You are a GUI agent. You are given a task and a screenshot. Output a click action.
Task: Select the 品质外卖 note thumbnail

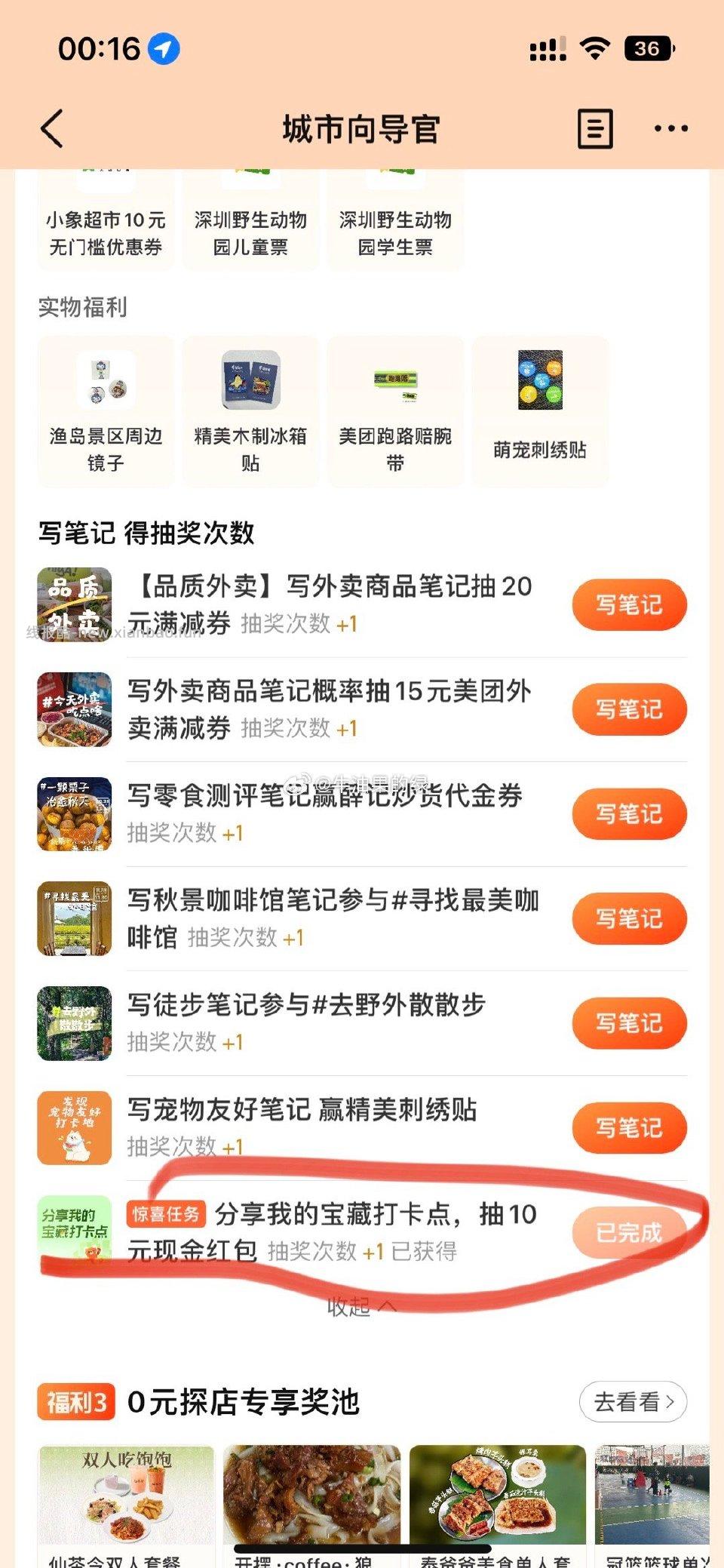pos(75,604)
